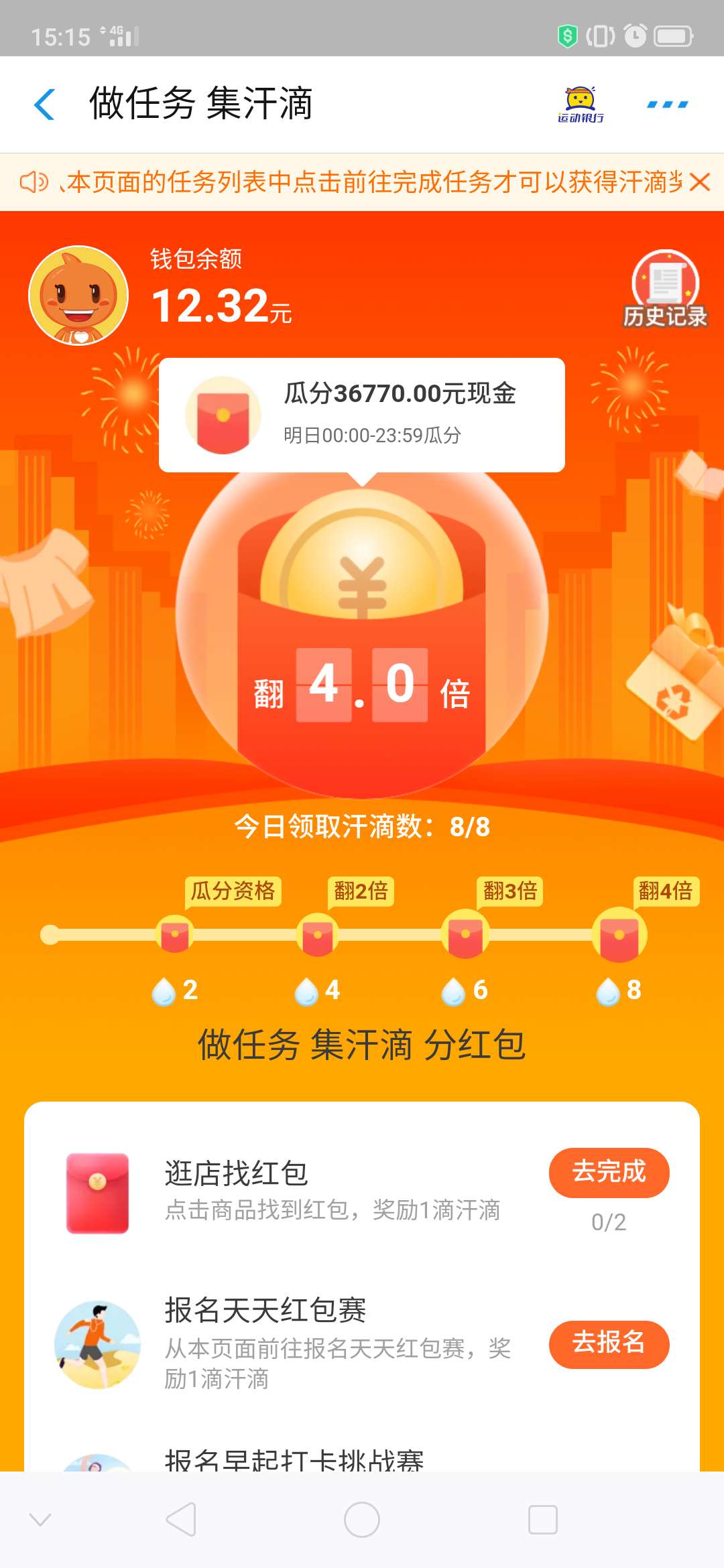Open 历史记录 via the scroll icon
The width and height of the screenshot is (724, 1568).
coord(665,287)
